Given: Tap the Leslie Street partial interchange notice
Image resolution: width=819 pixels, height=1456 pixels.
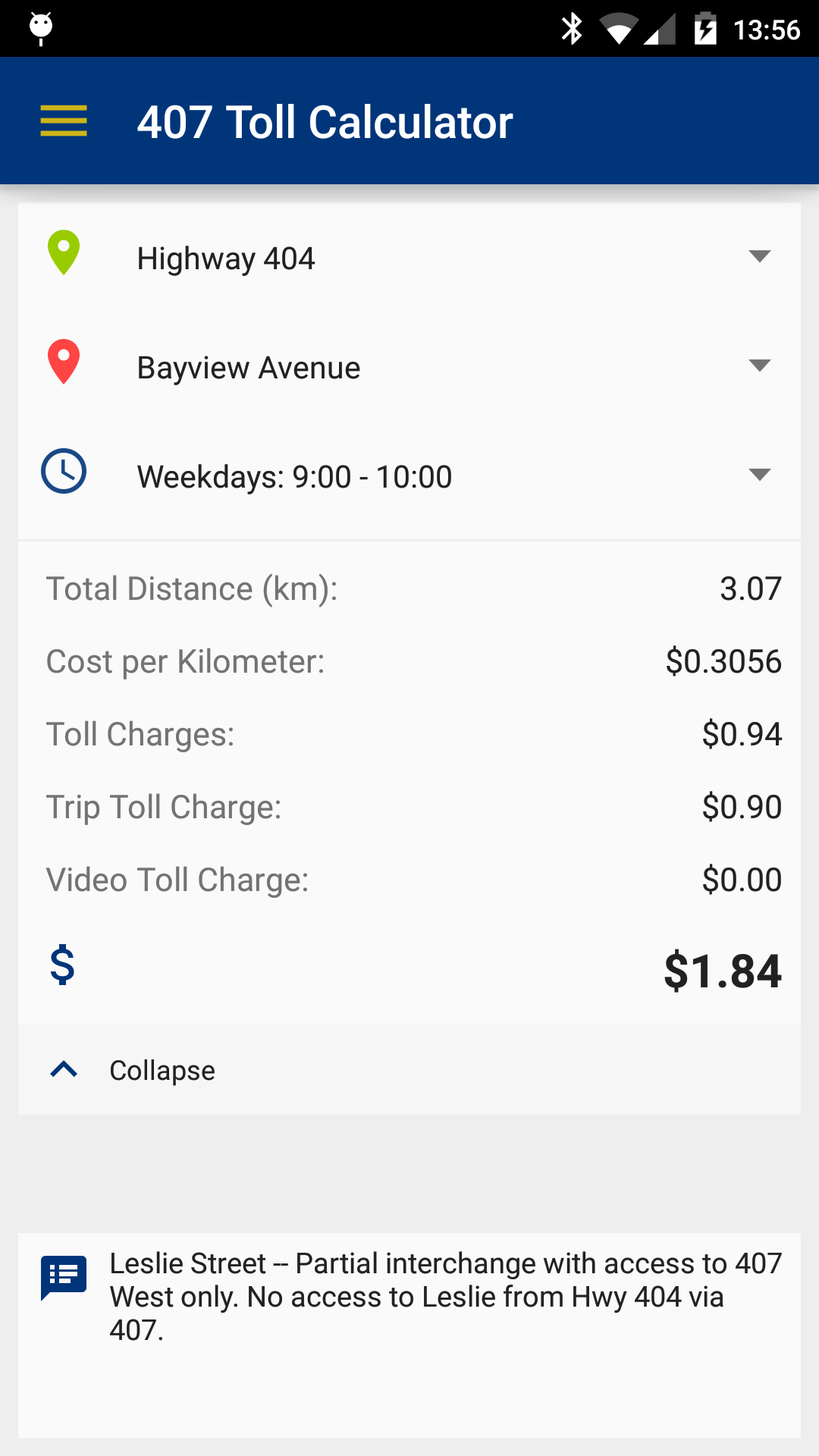Looking at the screenshot, I should coord(447,1297).
